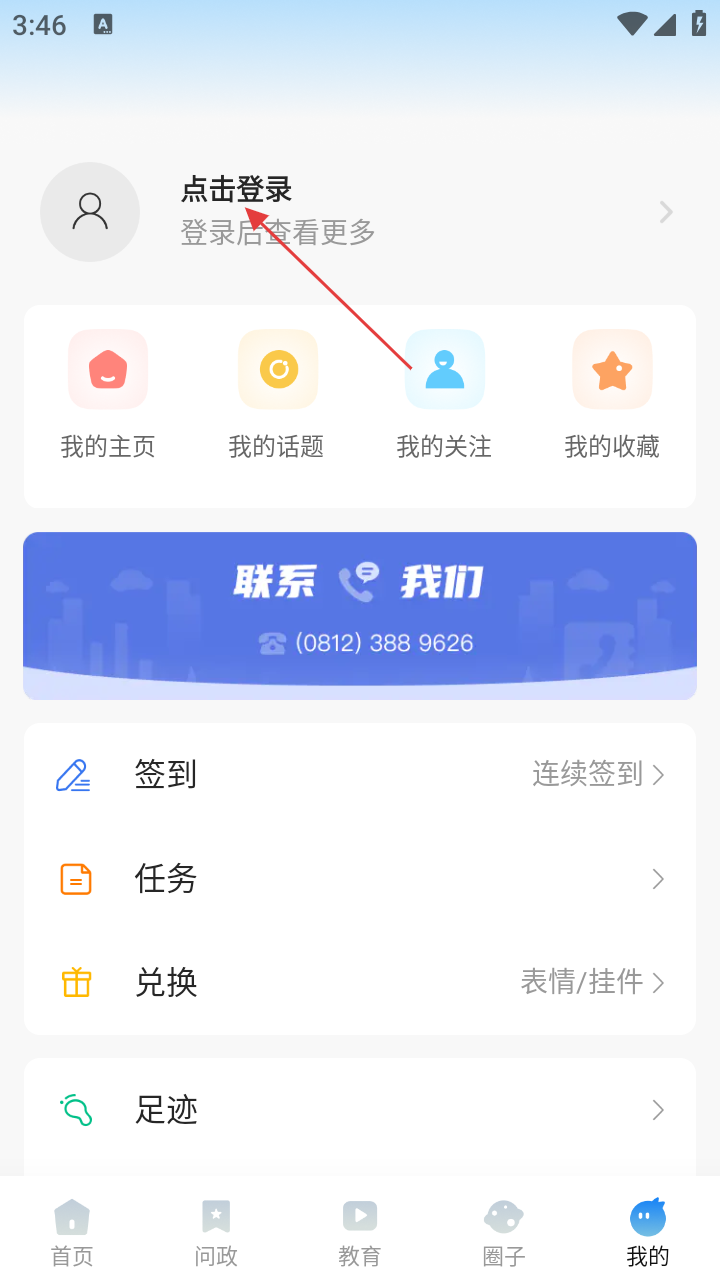Image resolution: width=720 pixels, height=1280 pixels.
Task: Select the 我的 tab
Action: (x=648, y=1232)
